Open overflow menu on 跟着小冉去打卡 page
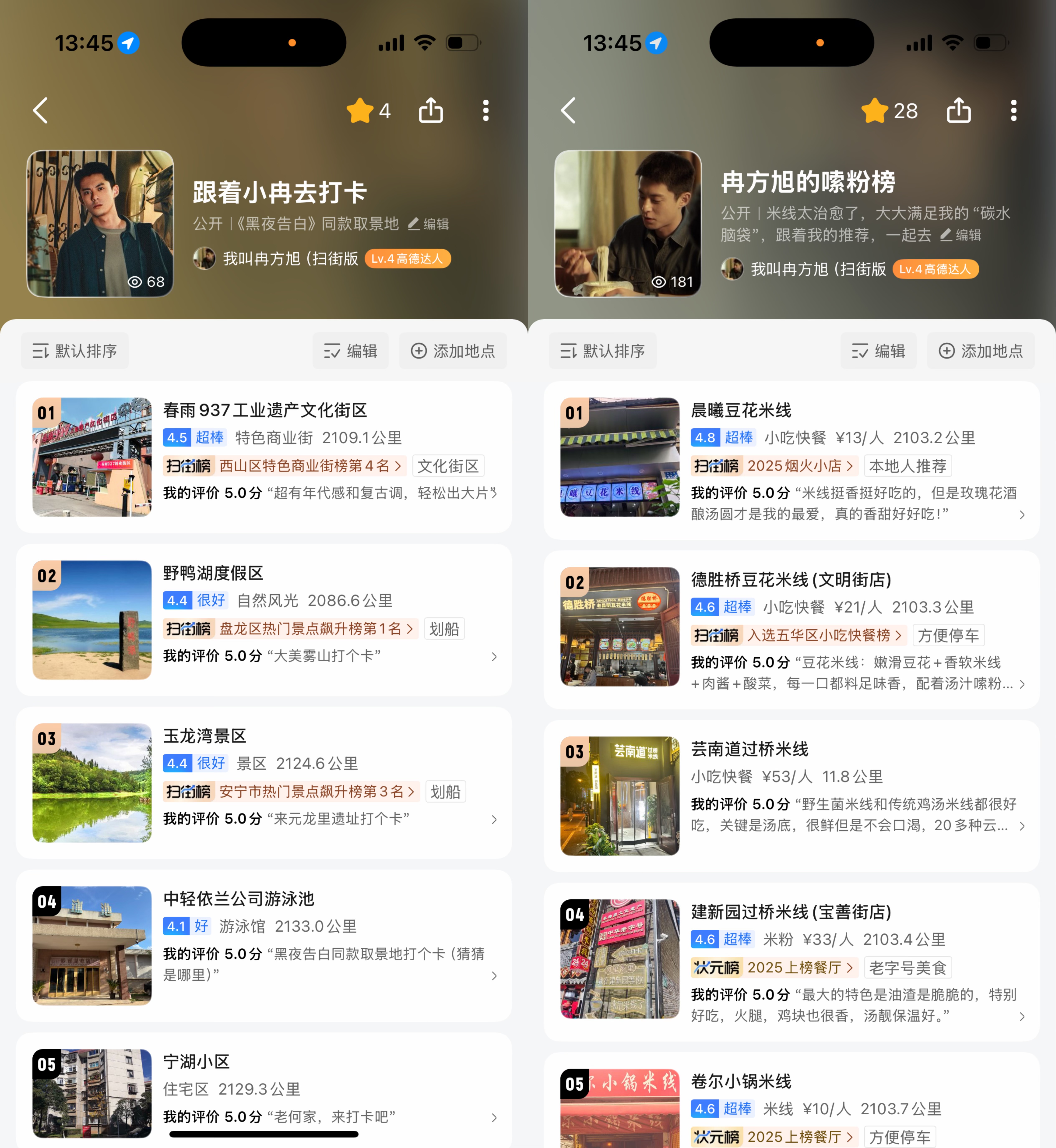1056x1148 pixels. pyautogui.click(x=485, y=110)
